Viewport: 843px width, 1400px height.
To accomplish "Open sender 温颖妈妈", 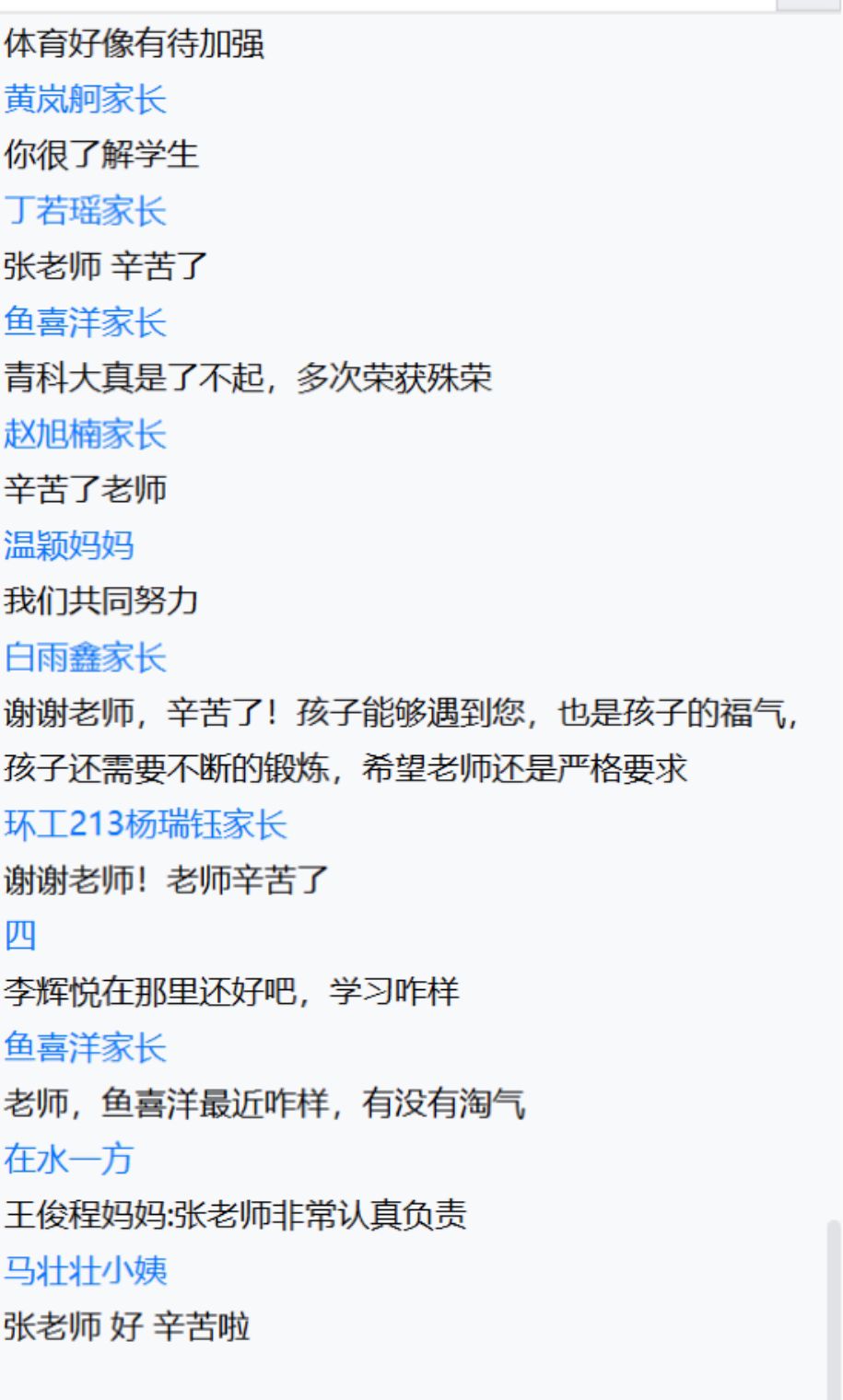I will 69,545.
